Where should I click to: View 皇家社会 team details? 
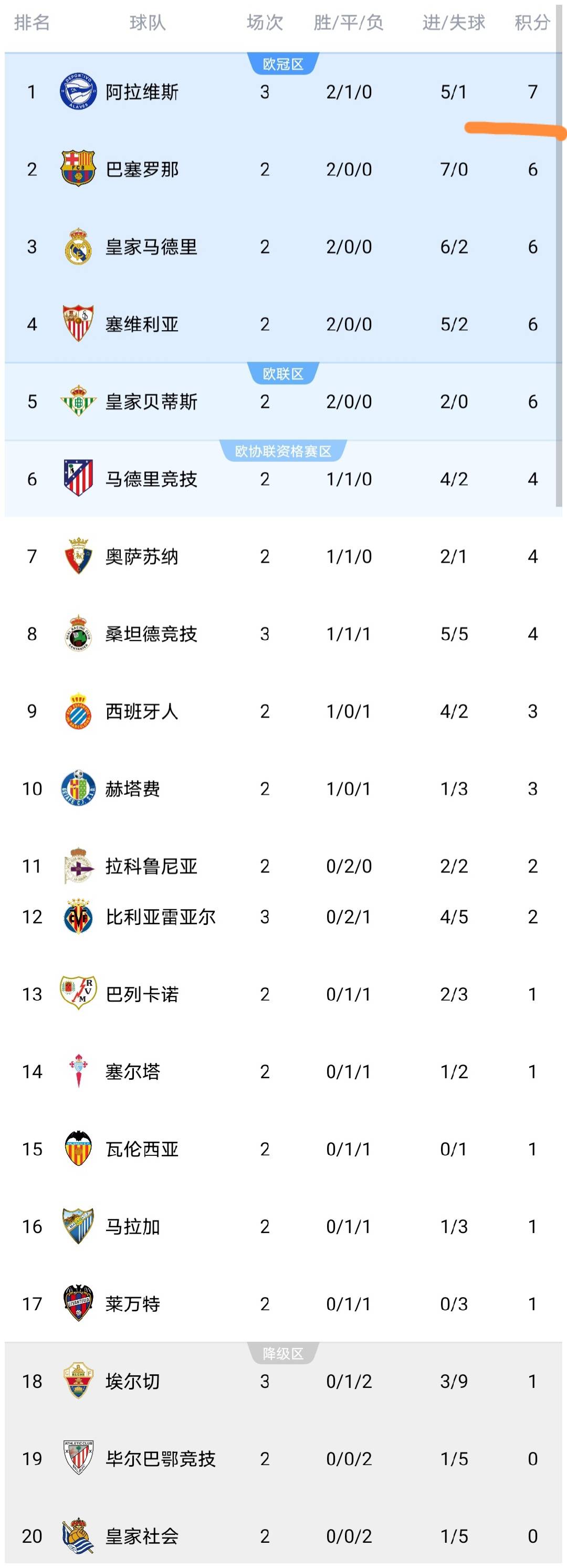283,1536
